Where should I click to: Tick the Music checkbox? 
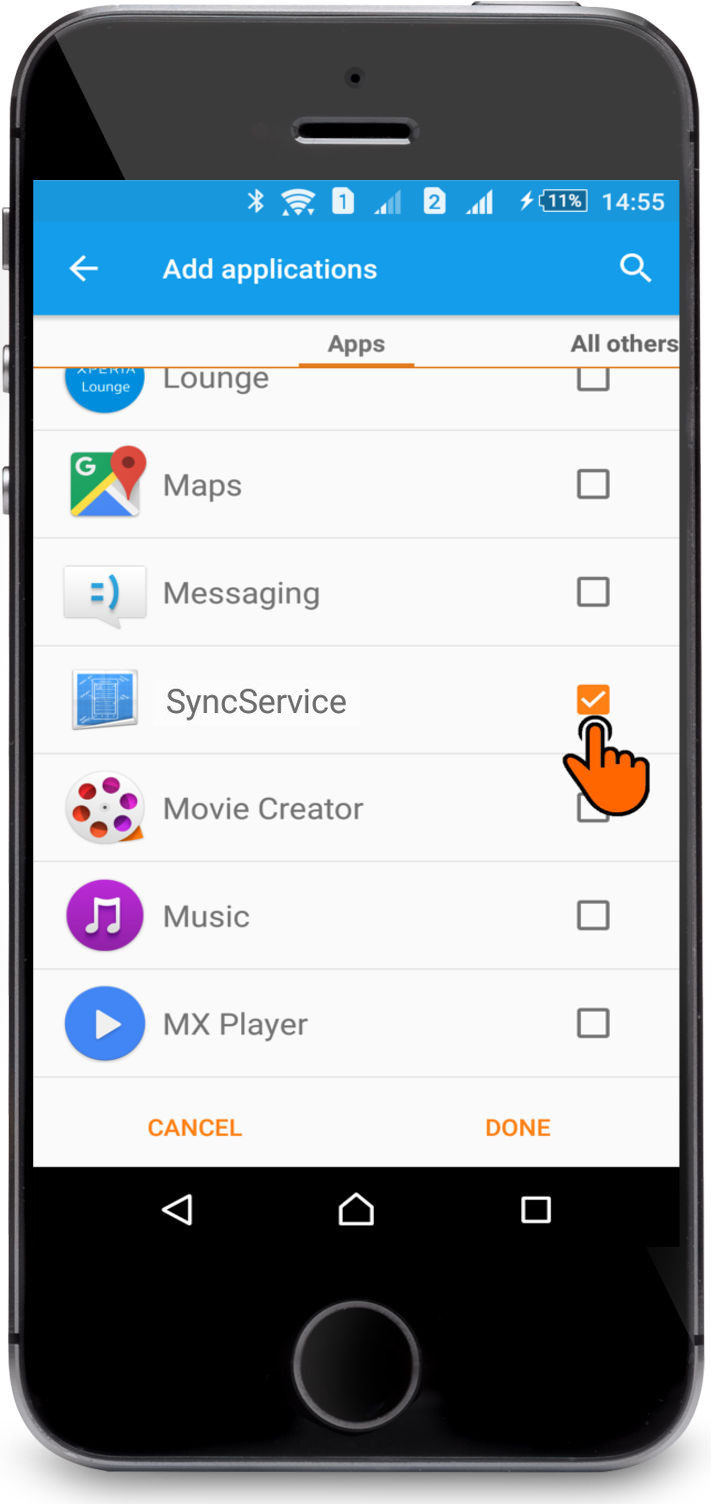593,915
